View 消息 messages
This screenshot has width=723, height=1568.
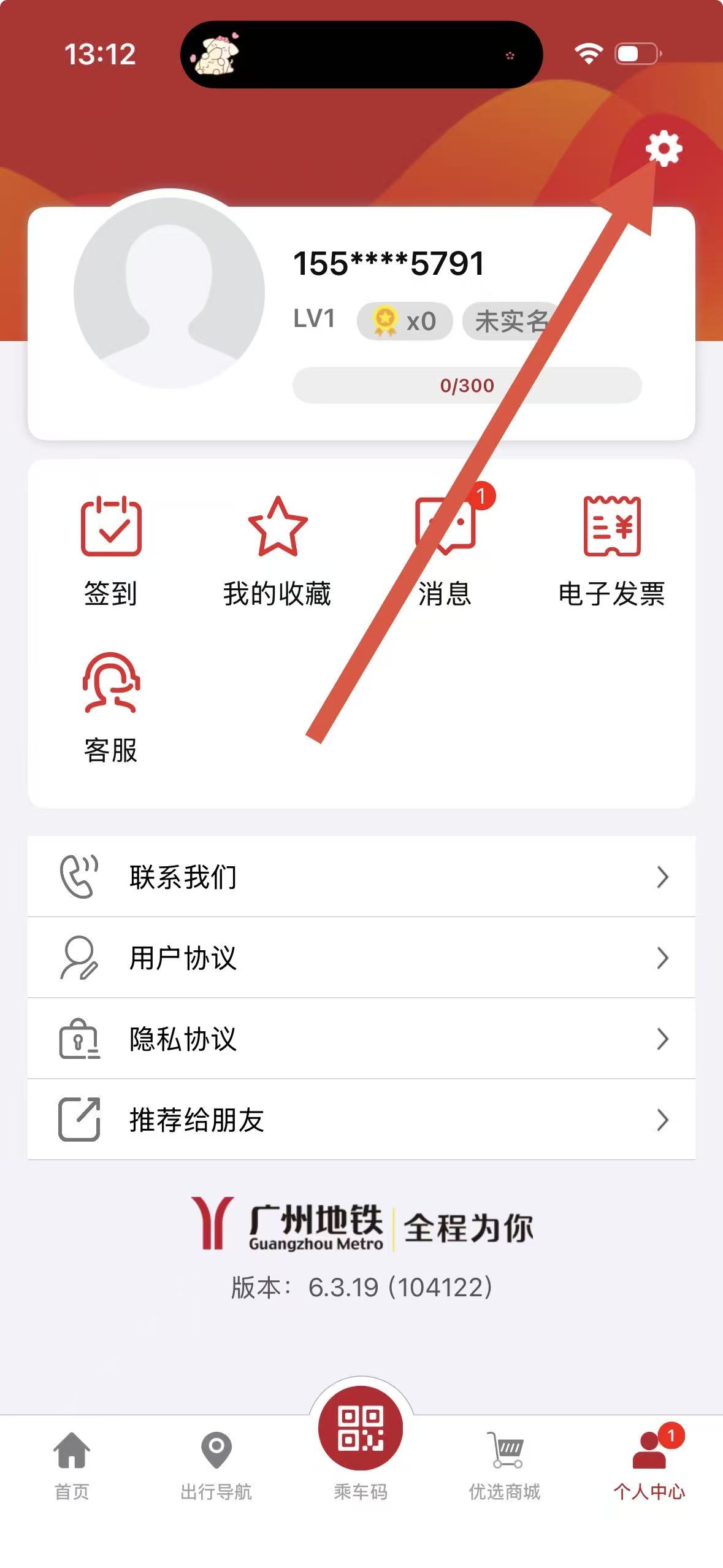(x=445, y=550)
